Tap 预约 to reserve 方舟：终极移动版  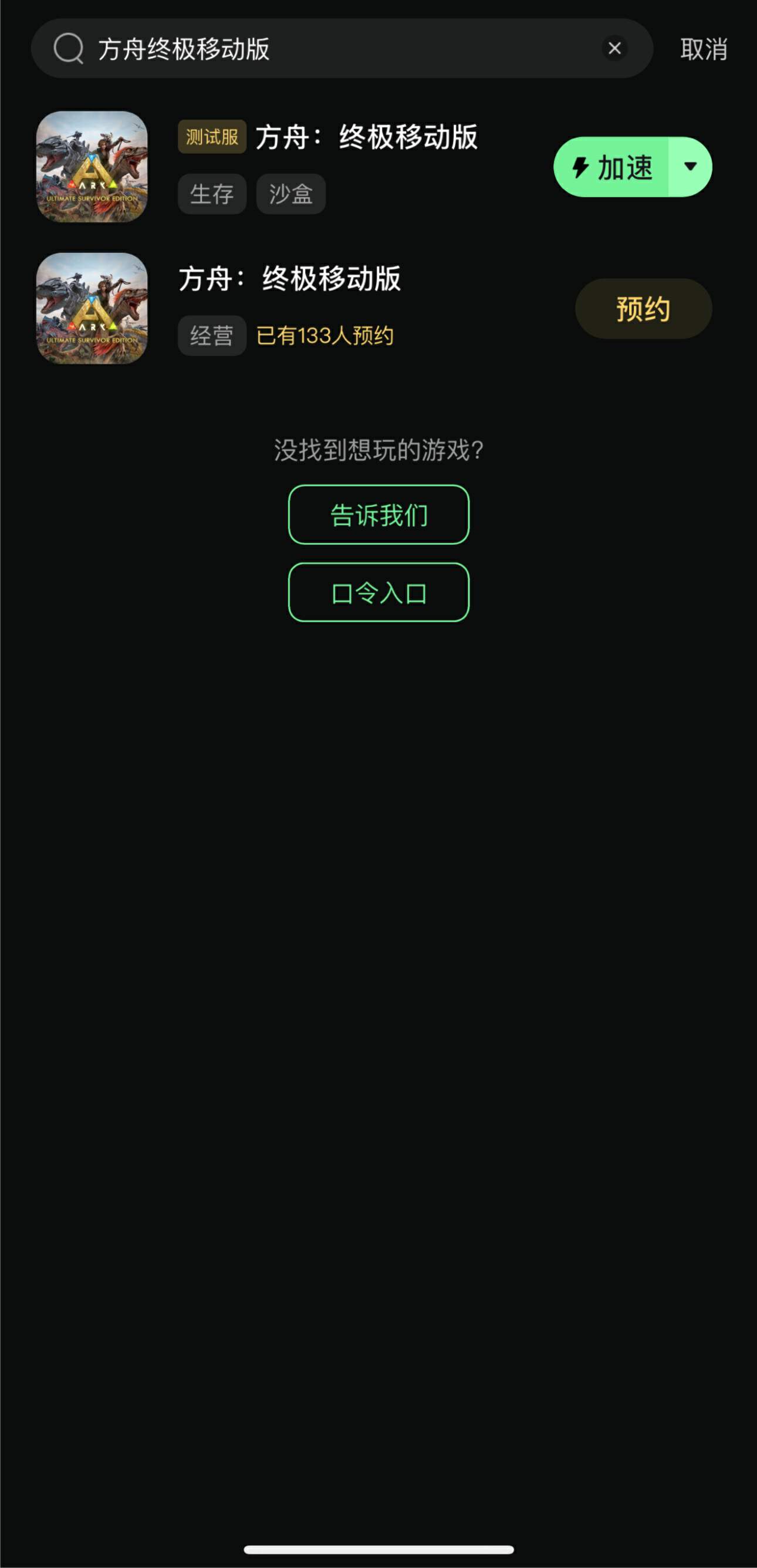643,309
